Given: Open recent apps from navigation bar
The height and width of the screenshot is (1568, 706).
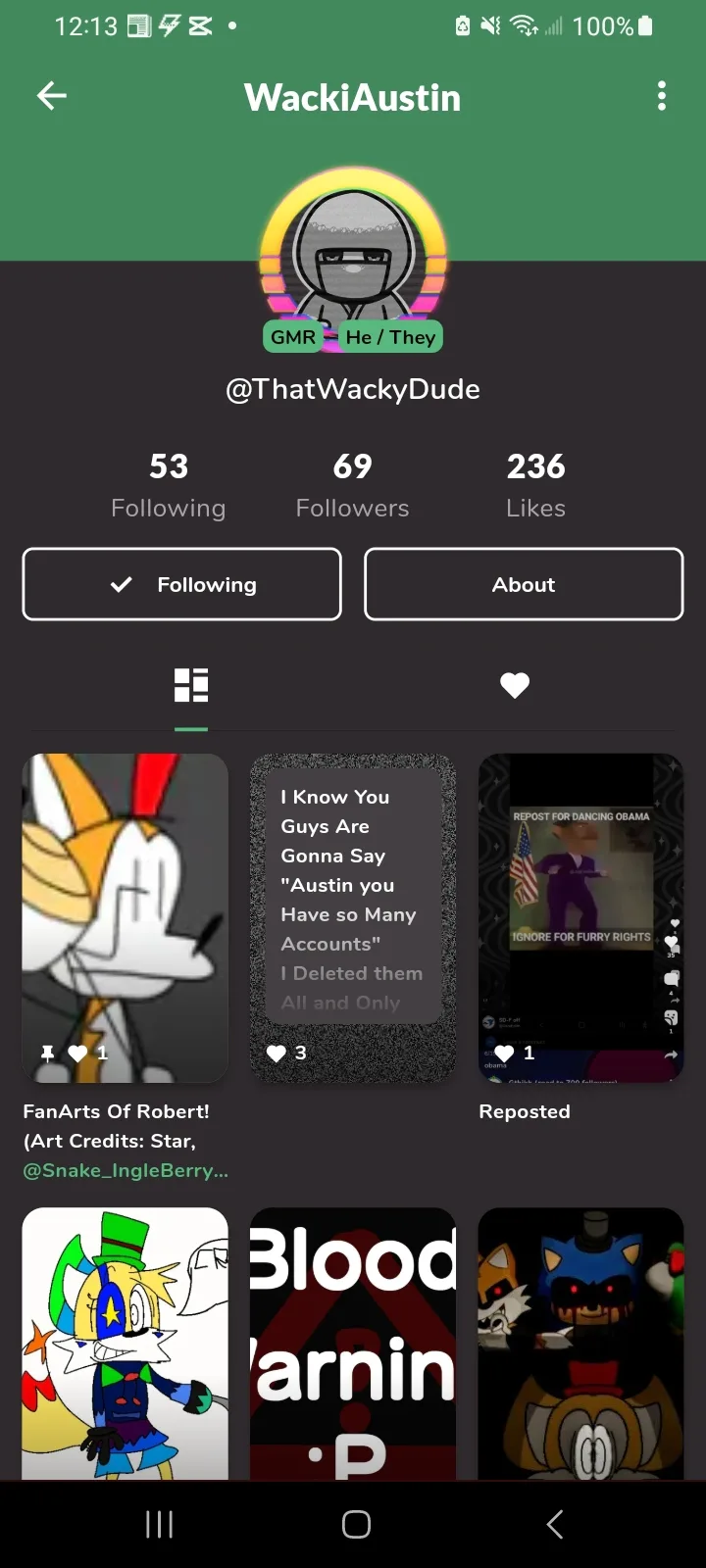Looking at the screenshot, I should (x=160, y=1524).
